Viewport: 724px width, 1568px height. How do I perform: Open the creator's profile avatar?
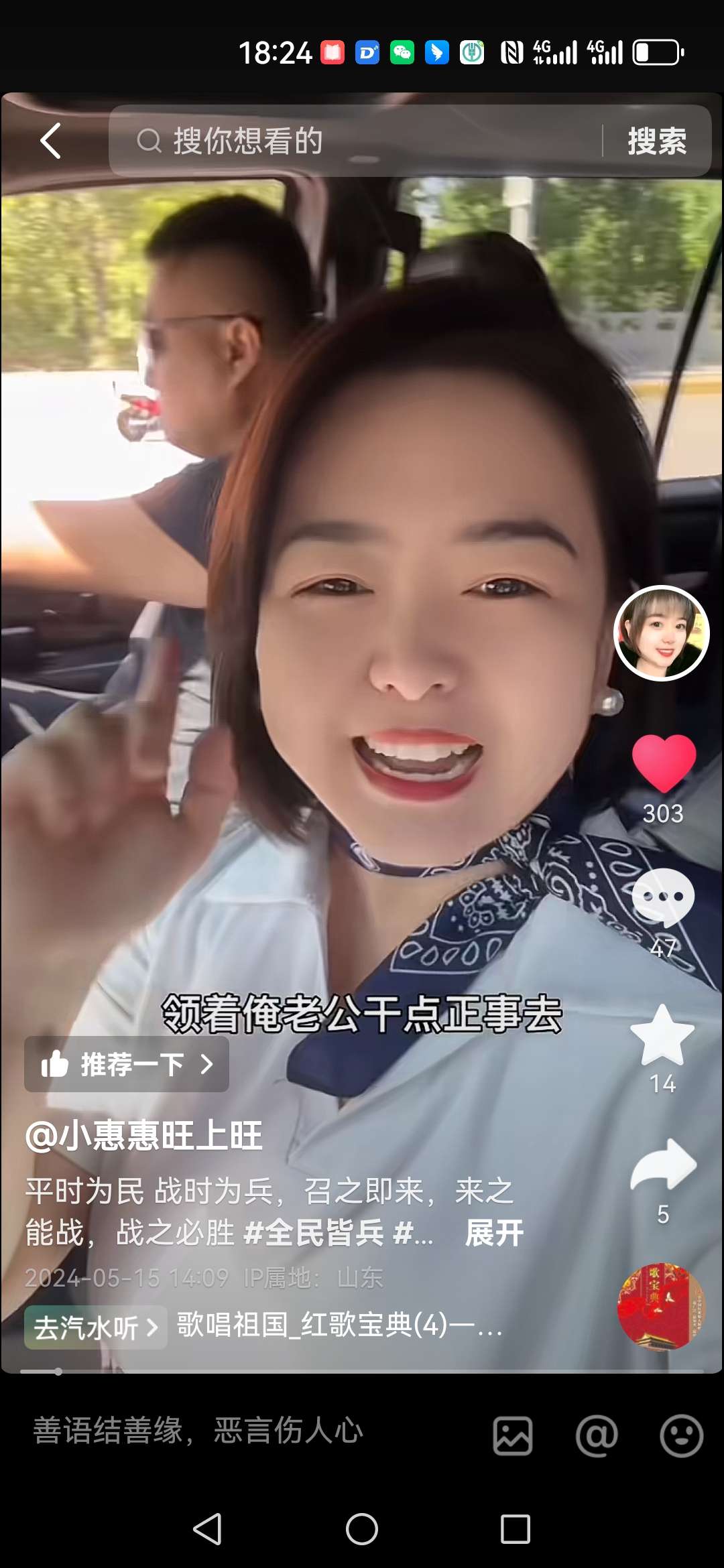click(x=661, y=633)
